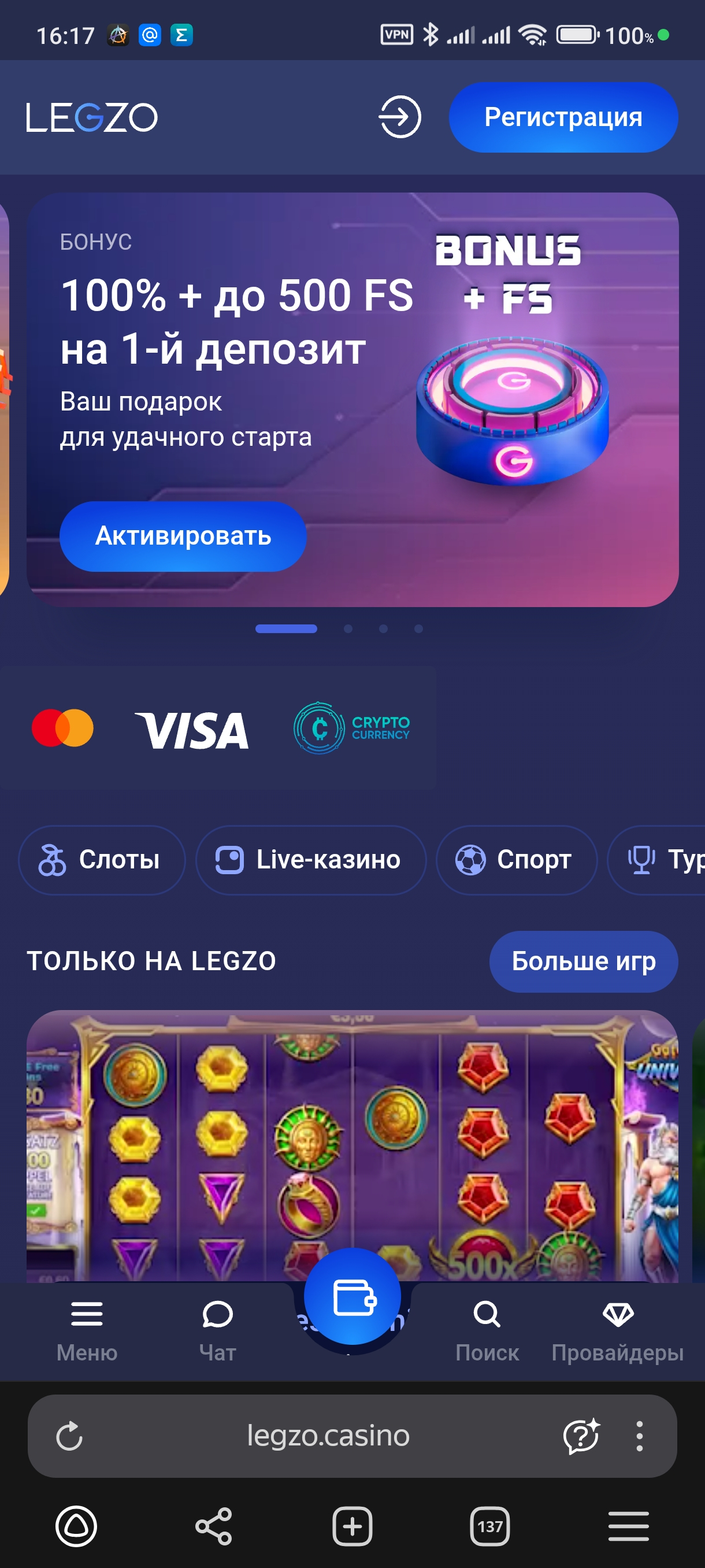Share this page from browser toolbar
705x1568 pixels.
[x=213, y=1526]
